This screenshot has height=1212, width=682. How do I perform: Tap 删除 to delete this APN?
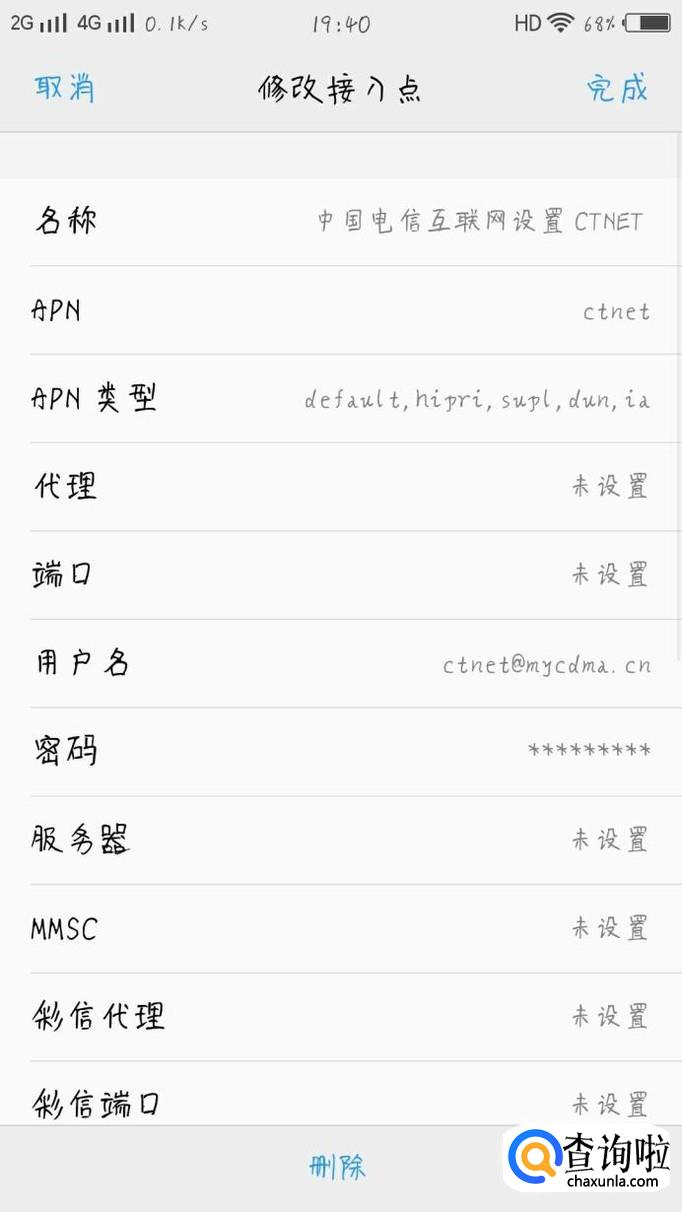point(338,1167)
